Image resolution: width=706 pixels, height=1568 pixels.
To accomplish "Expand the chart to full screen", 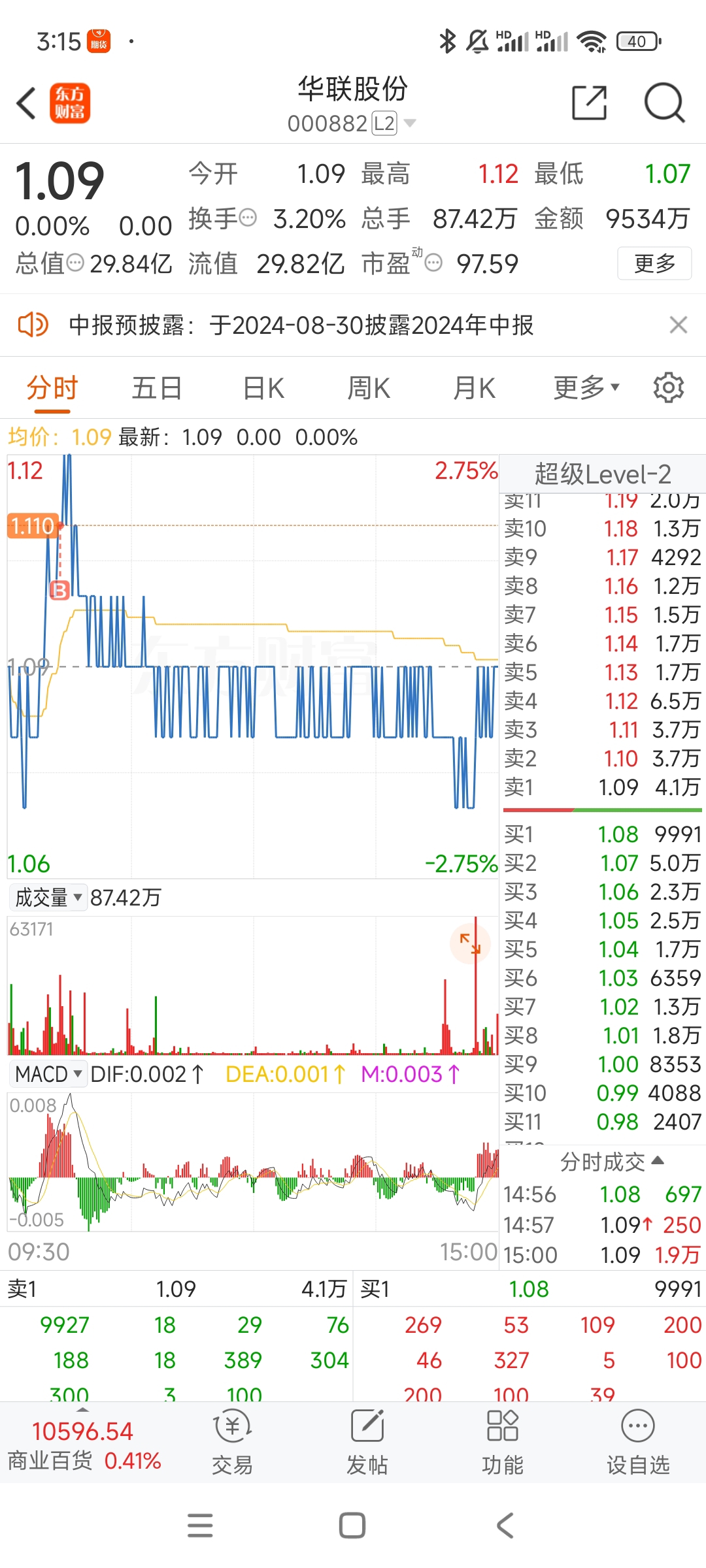I will tap(469, 943).
